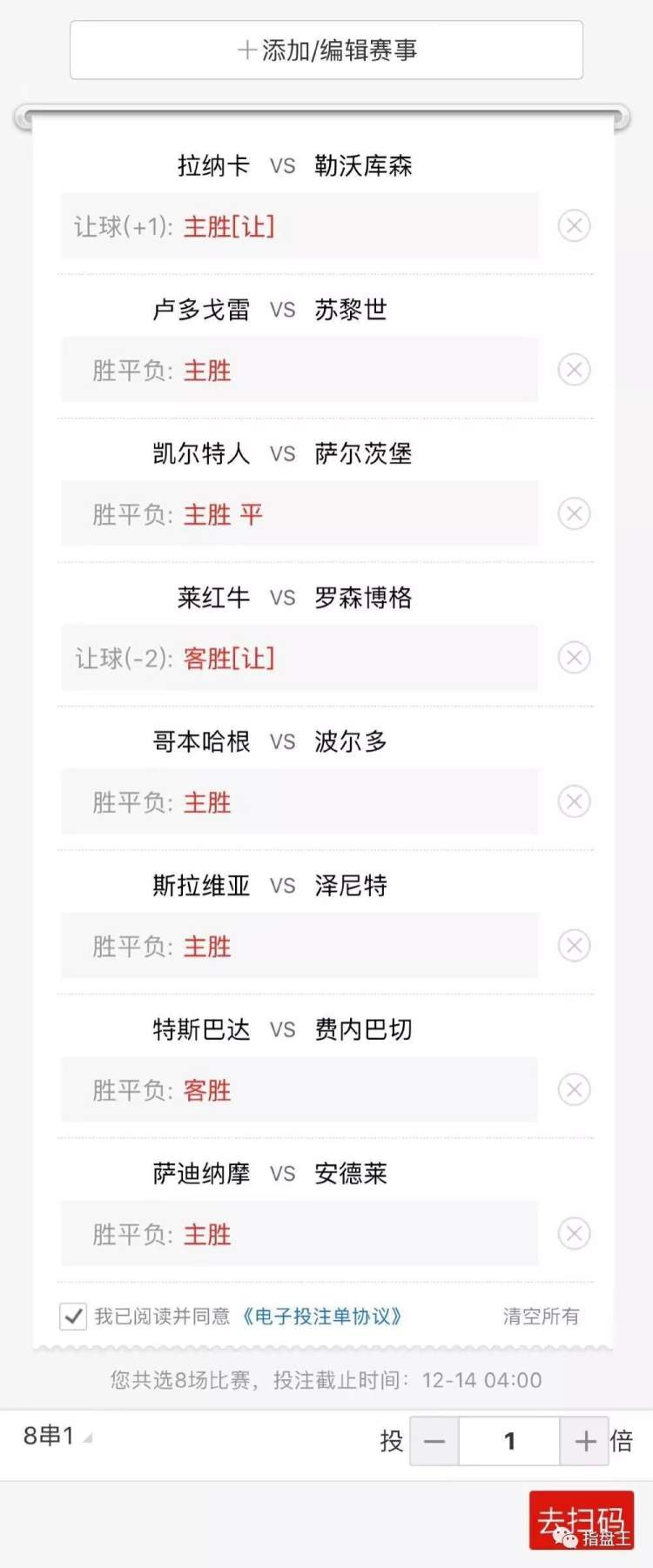Open the 电子投注单协议 link

click(321, 1317)
